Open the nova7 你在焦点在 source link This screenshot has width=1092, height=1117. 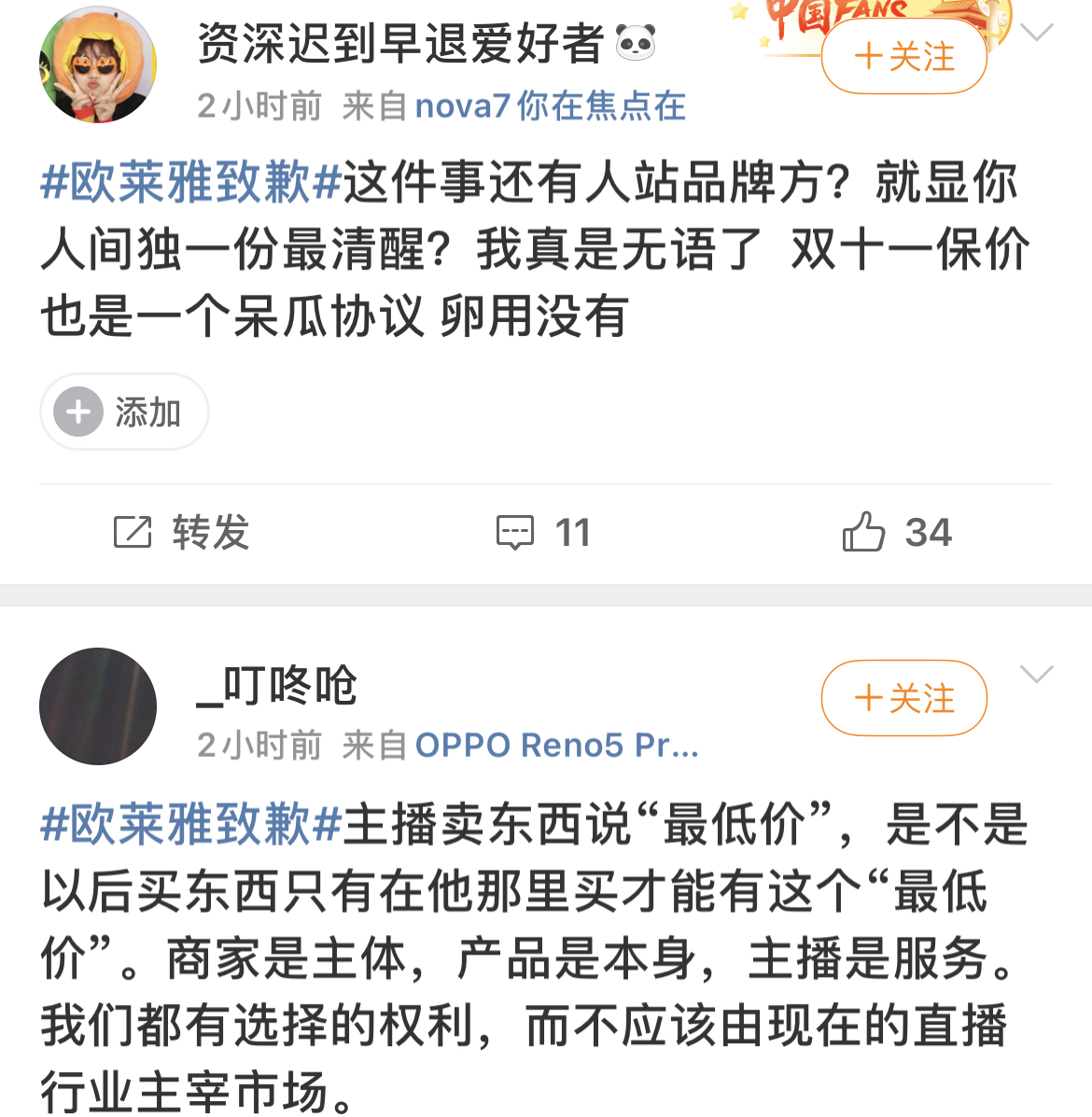point(551,105)
